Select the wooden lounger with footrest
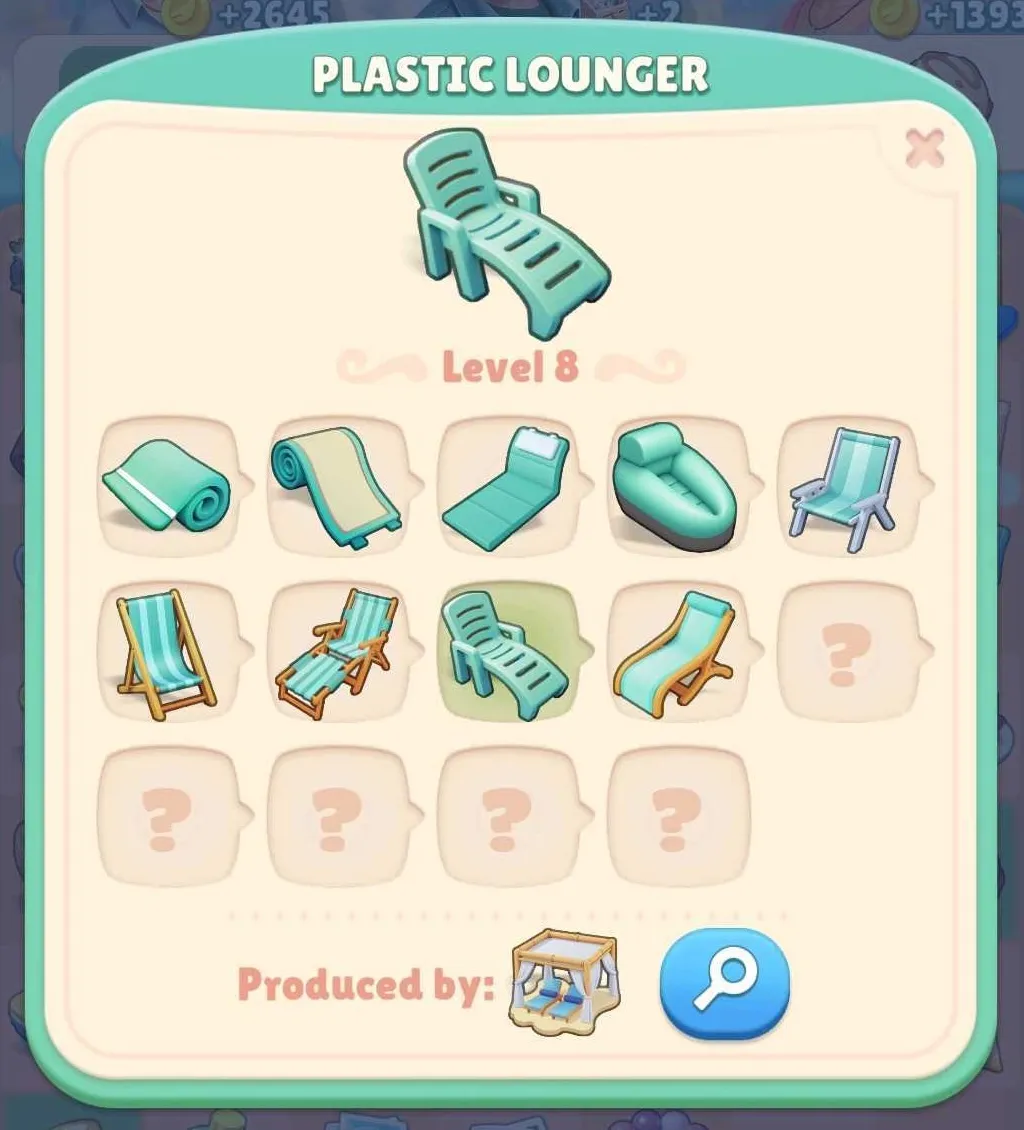1024x1130 pixels. click(337, 652)
